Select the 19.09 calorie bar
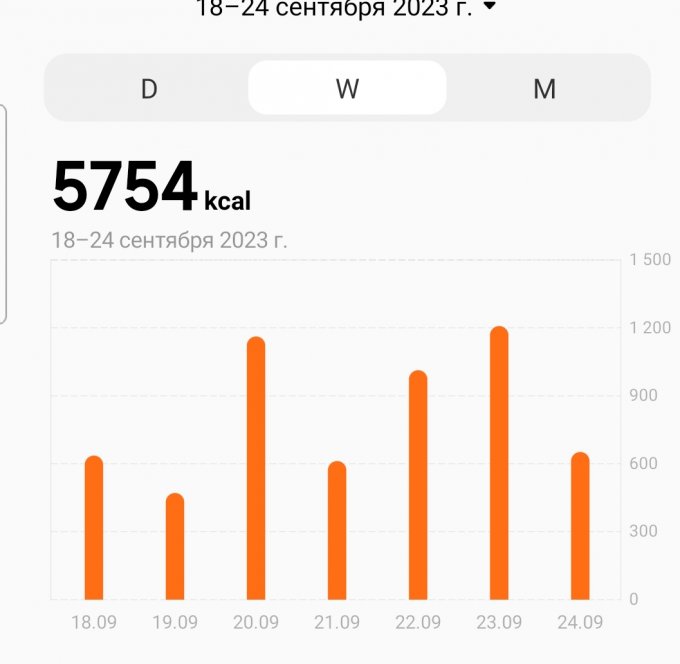The image size is (680, 664). point(175,547)
